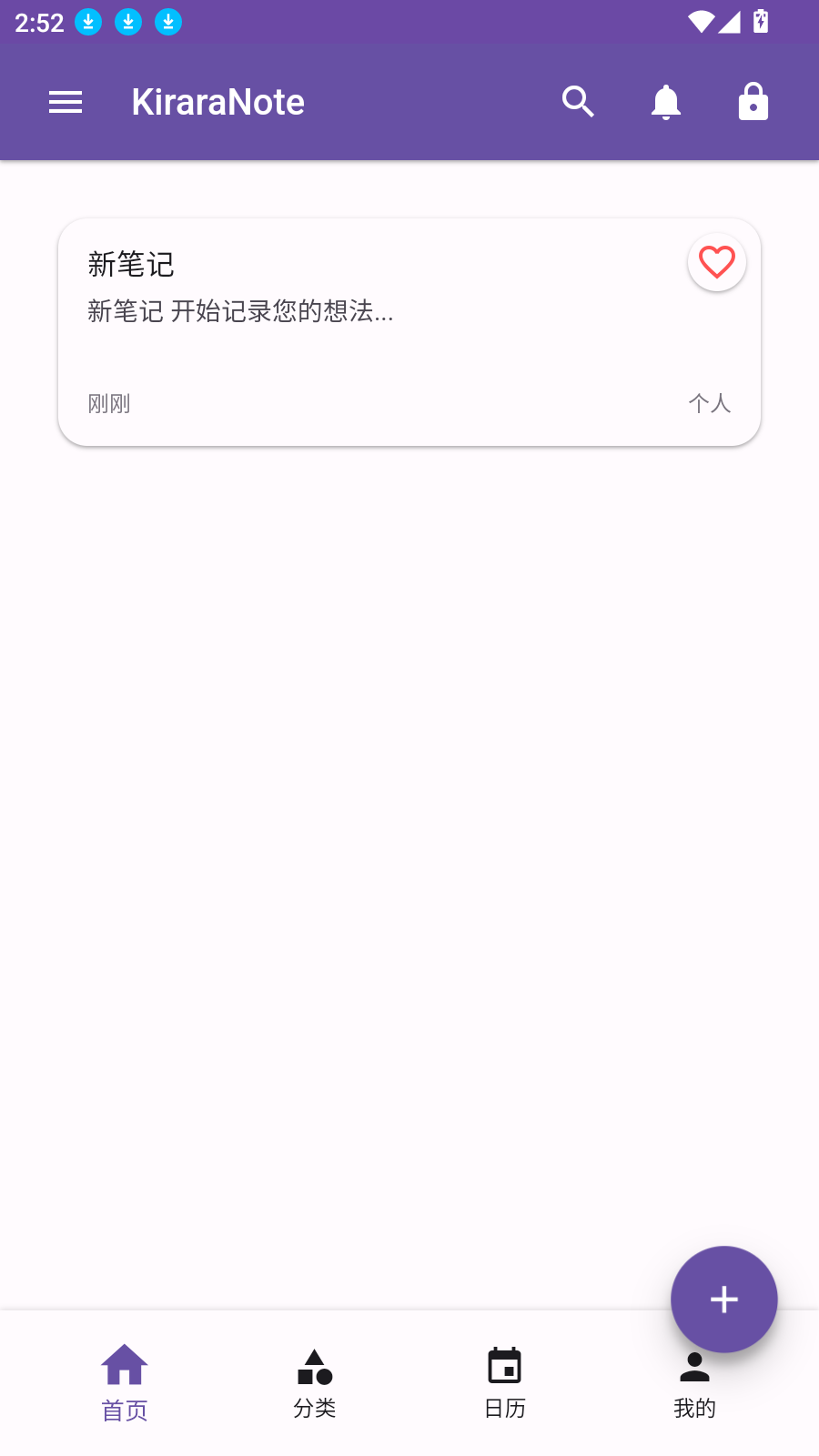Open search in the app bar
Viewport: 819px width, 1456px height.
coord(578,102)
